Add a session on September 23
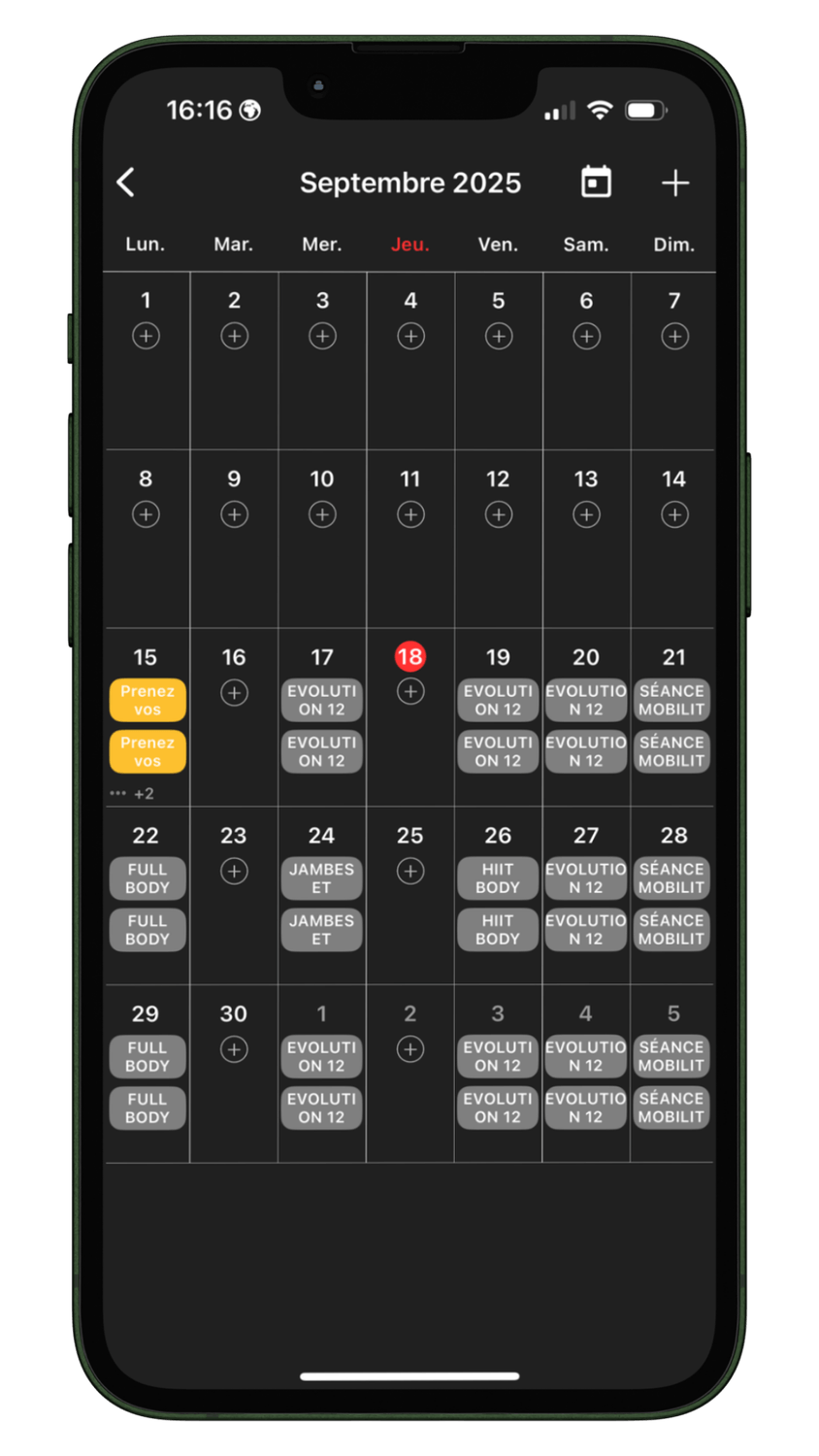 234,871
